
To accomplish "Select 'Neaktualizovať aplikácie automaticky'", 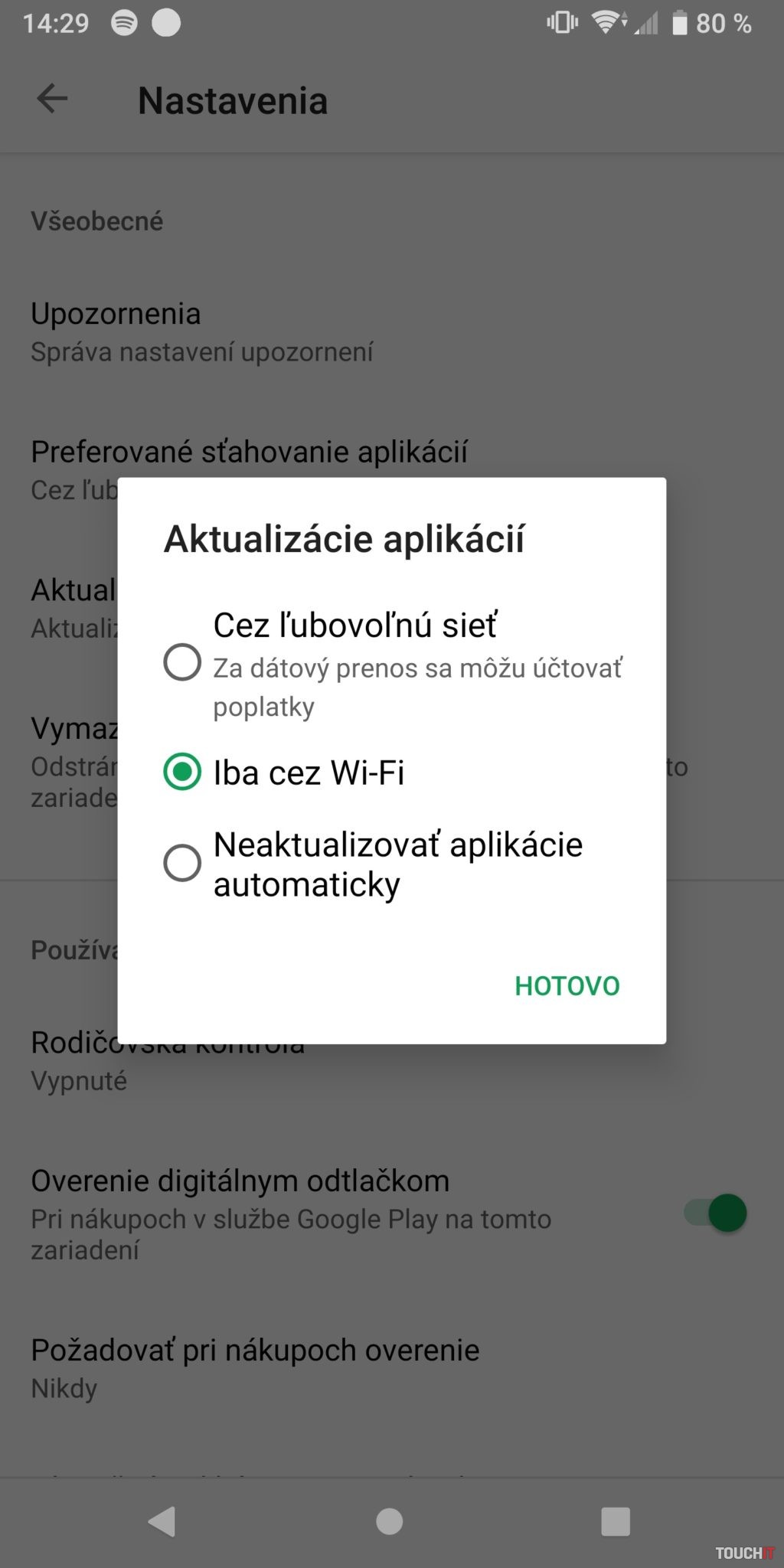I will point(182,864).
